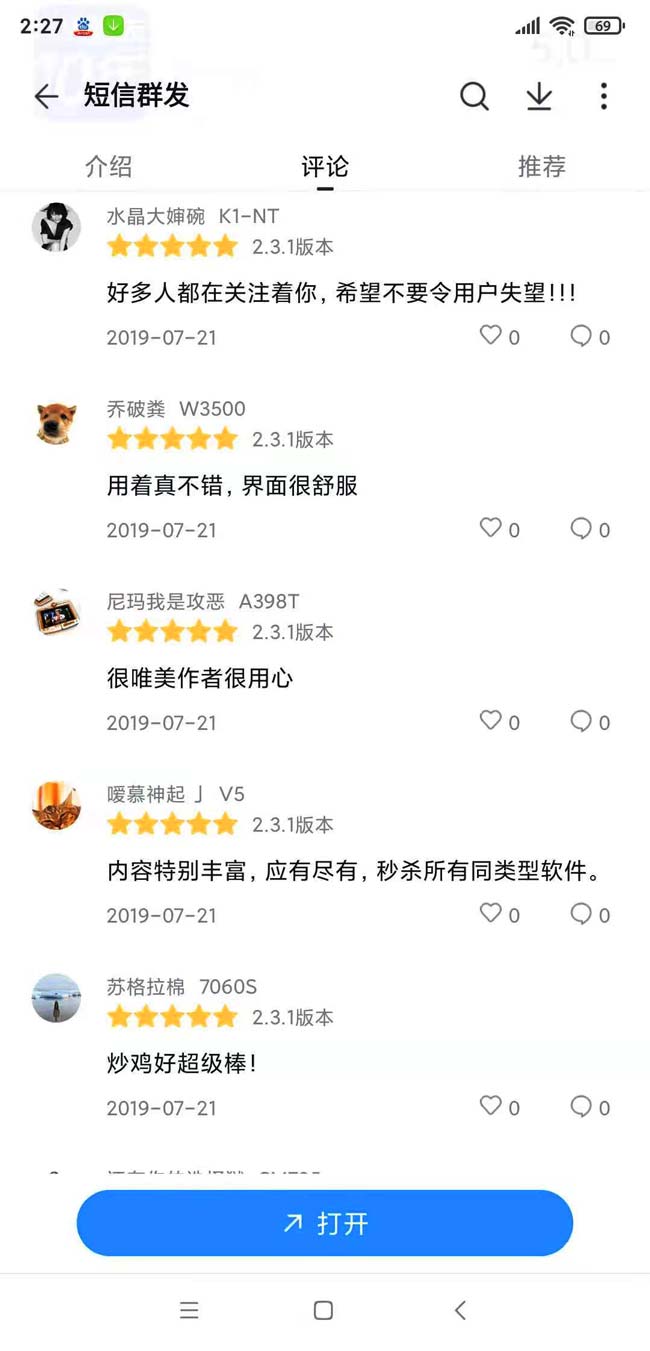Go to the system home screen
This screenshot has width=650, height=1351.
[x=323, y=1310]
